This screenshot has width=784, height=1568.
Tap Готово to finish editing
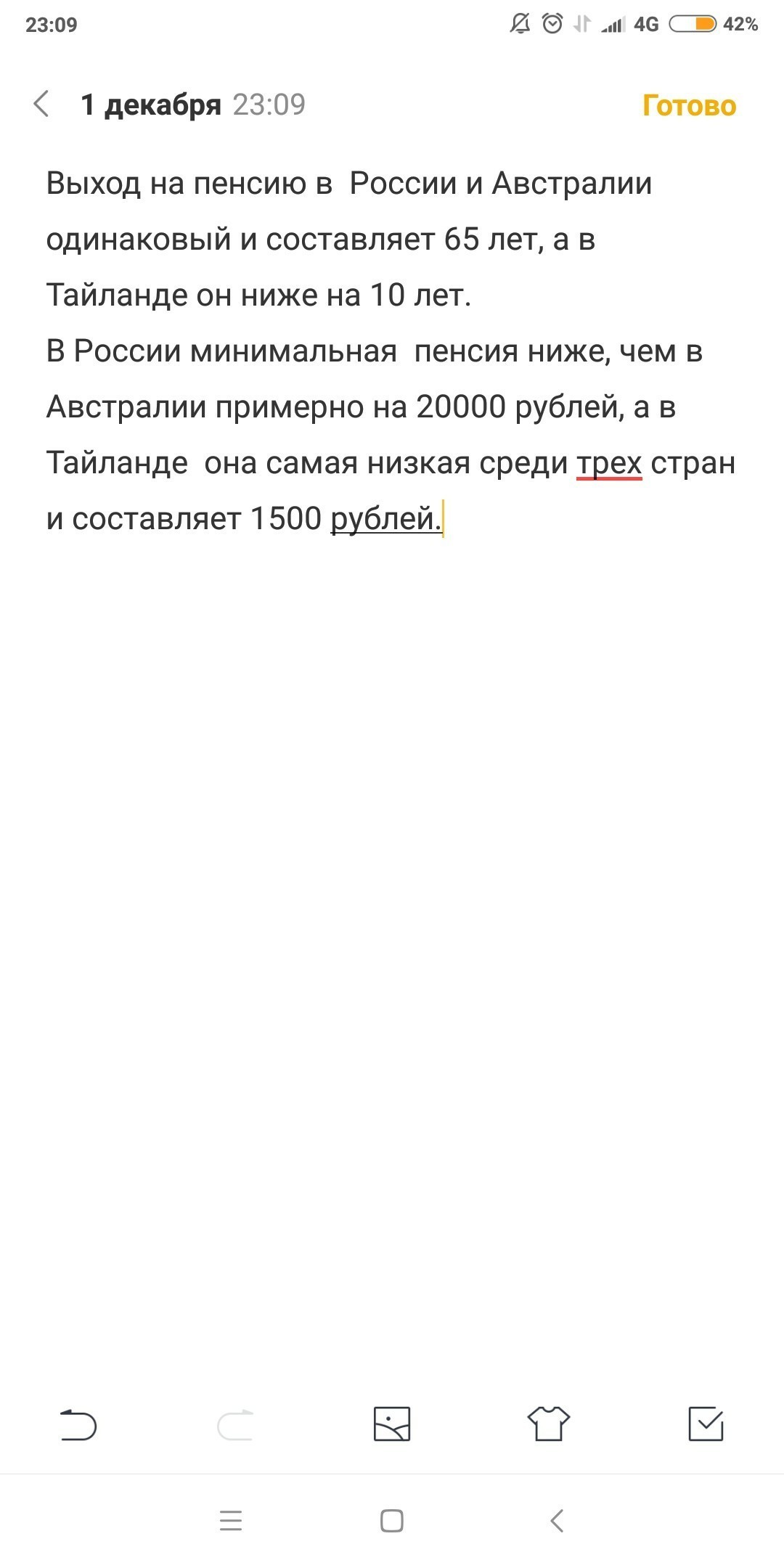point(689,106)
